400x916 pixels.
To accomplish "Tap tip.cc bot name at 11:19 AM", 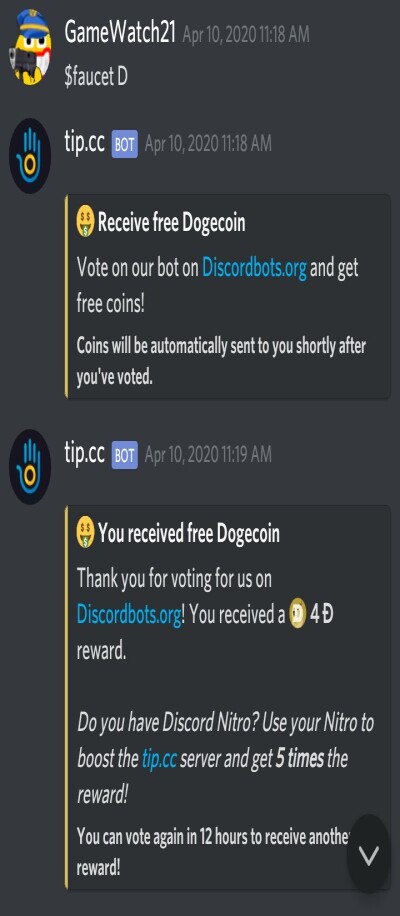I will [85, 453].
